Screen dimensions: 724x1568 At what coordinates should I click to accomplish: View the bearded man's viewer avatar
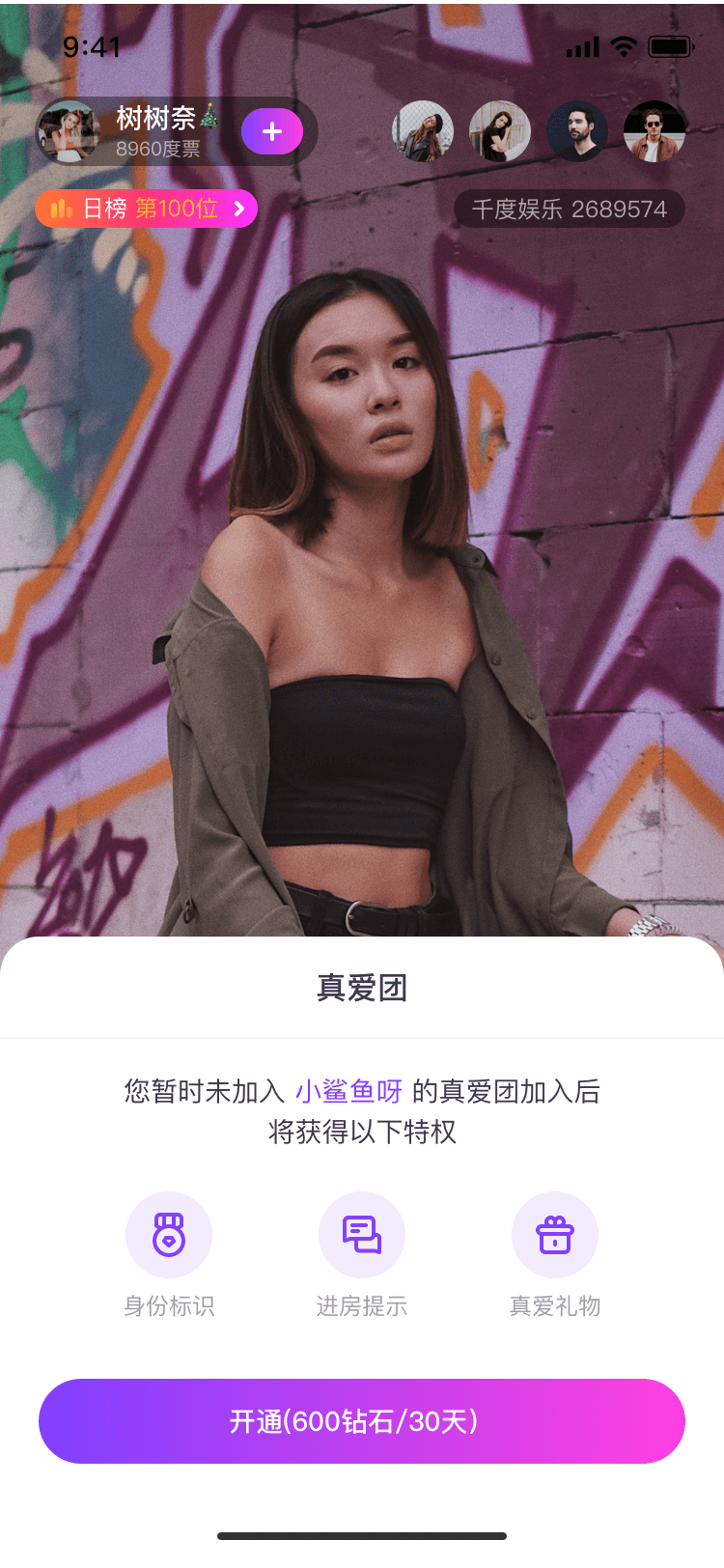pos(577,131)
